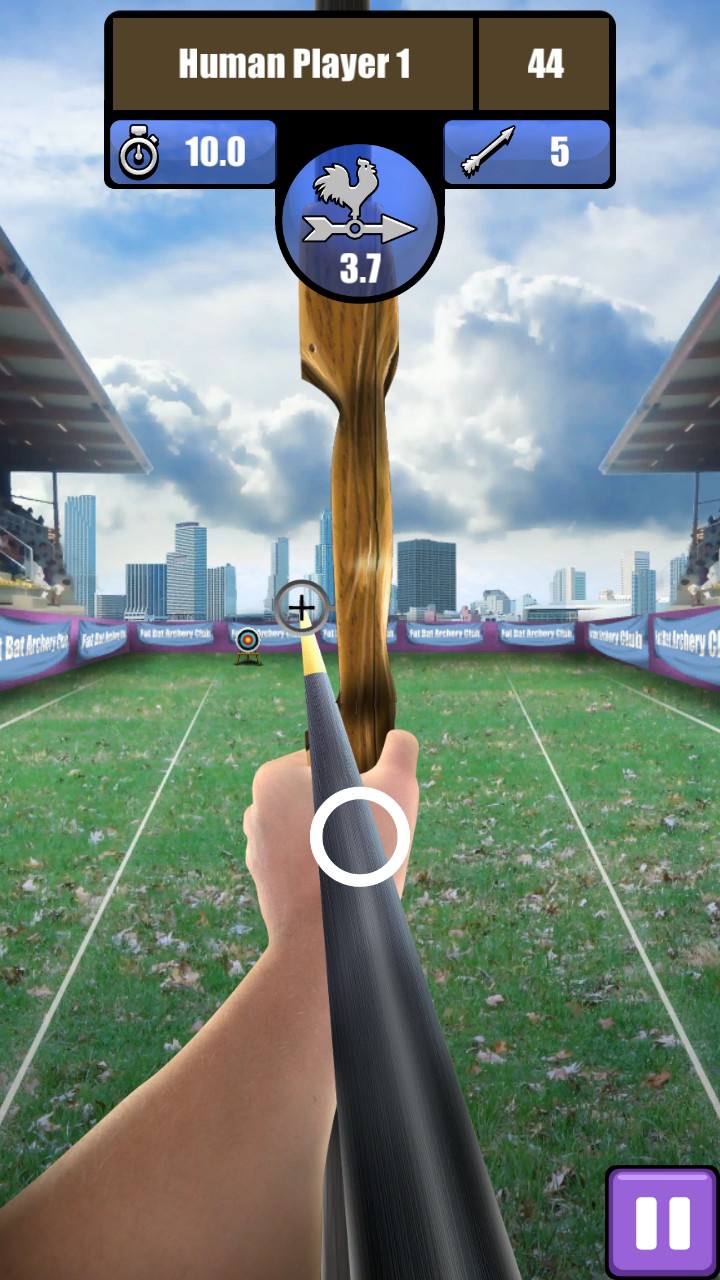Tap the white aiming ring on the bow

pos(360,836)
